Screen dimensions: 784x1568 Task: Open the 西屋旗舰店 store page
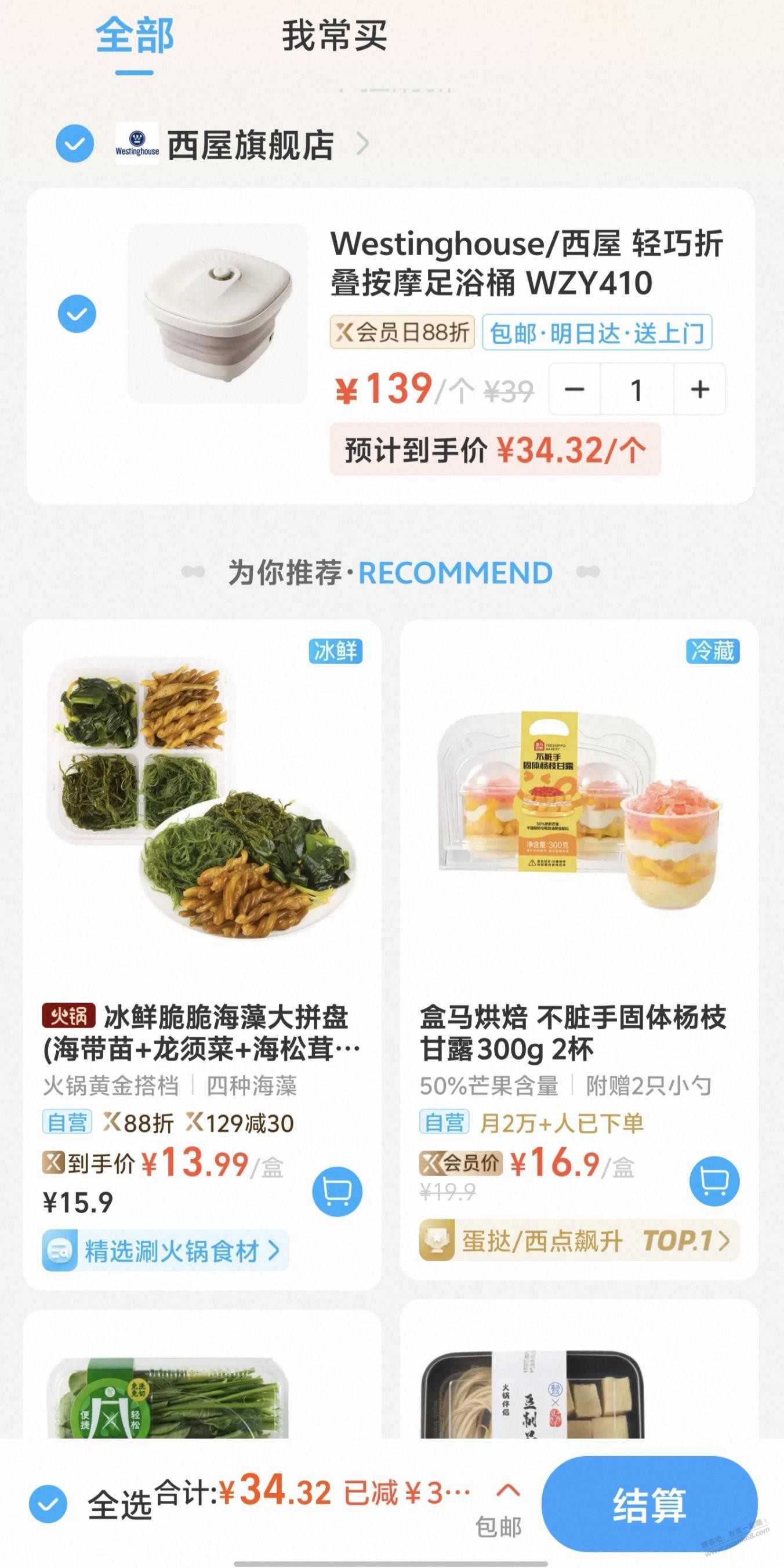[251, 145]
